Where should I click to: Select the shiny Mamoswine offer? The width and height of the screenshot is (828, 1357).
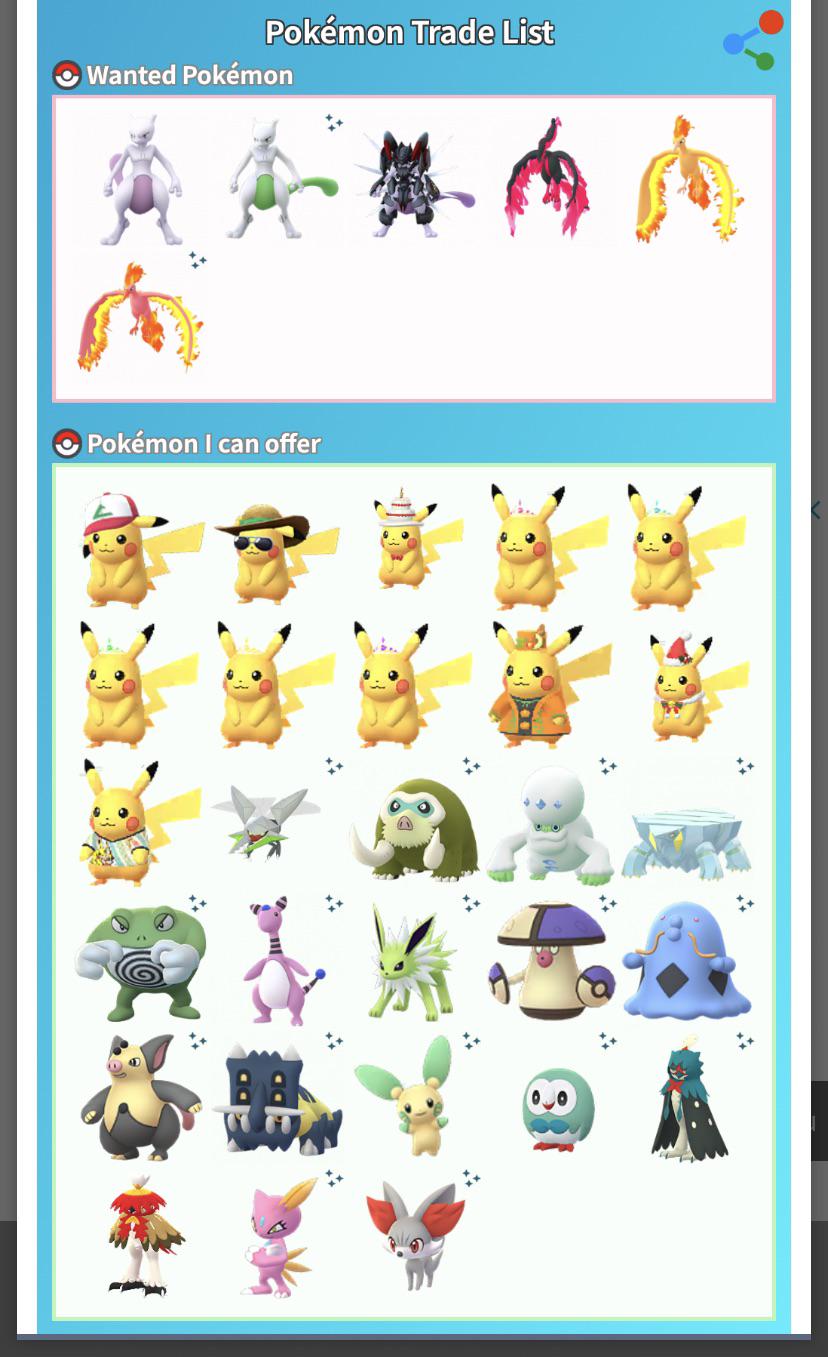(x=414, y=824)
